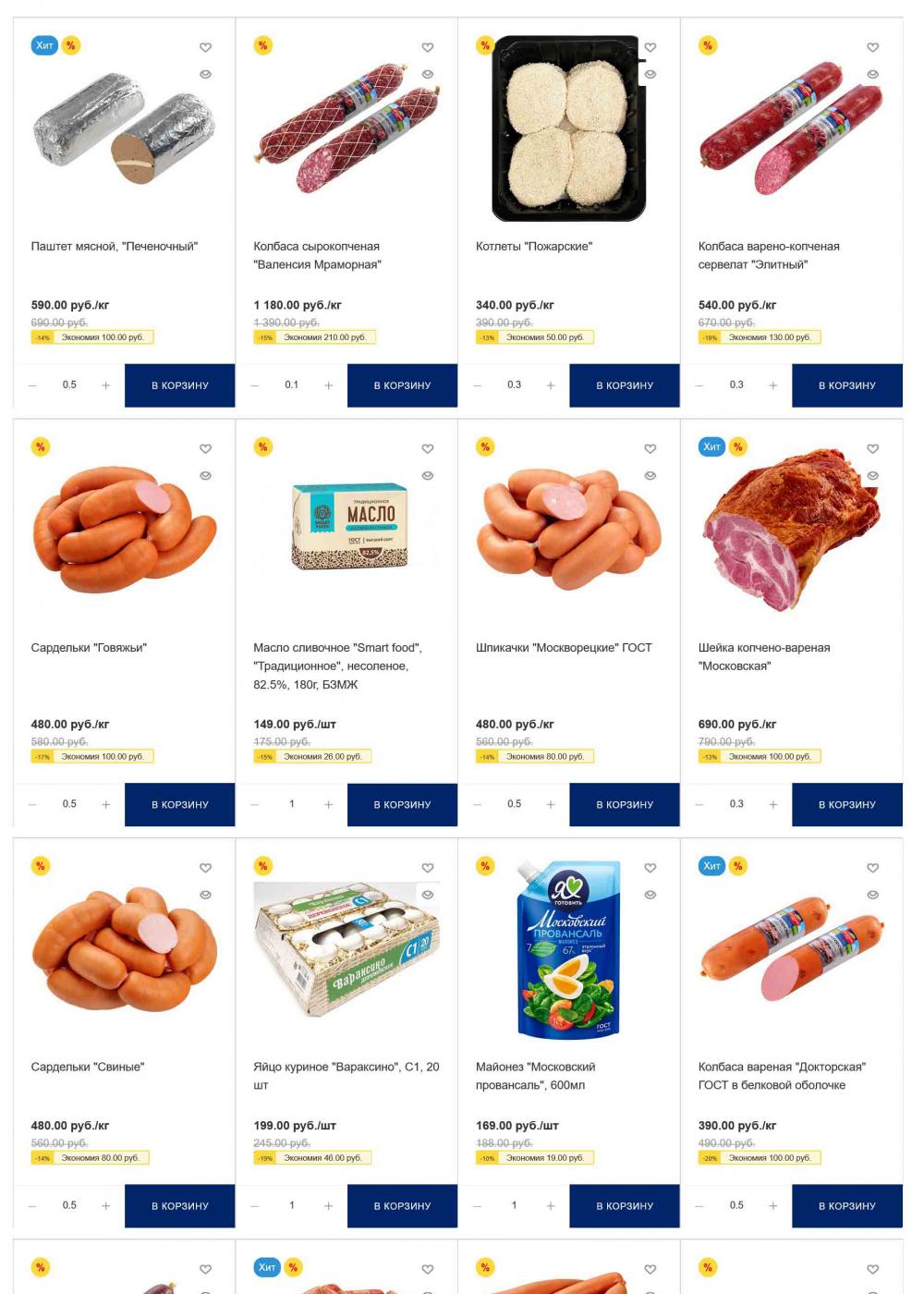Open Шпикачки Москворецкие ГОСТ product page

[x=564, y=648]
